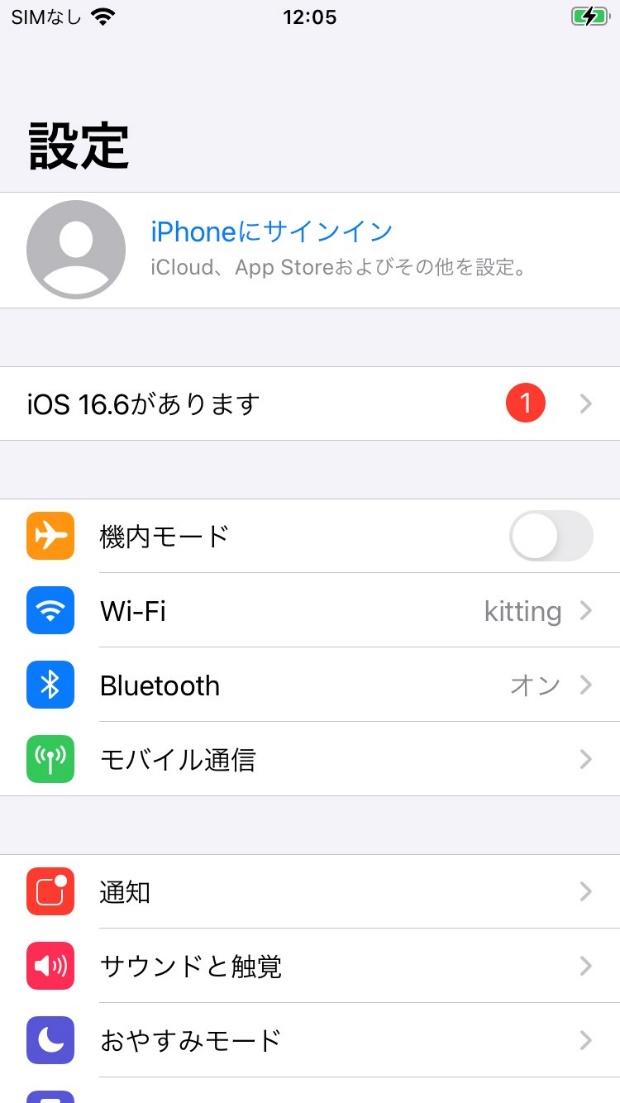Open the iPhoneにサインイン row
The image size is (620, 1103).
pos(310,250)
